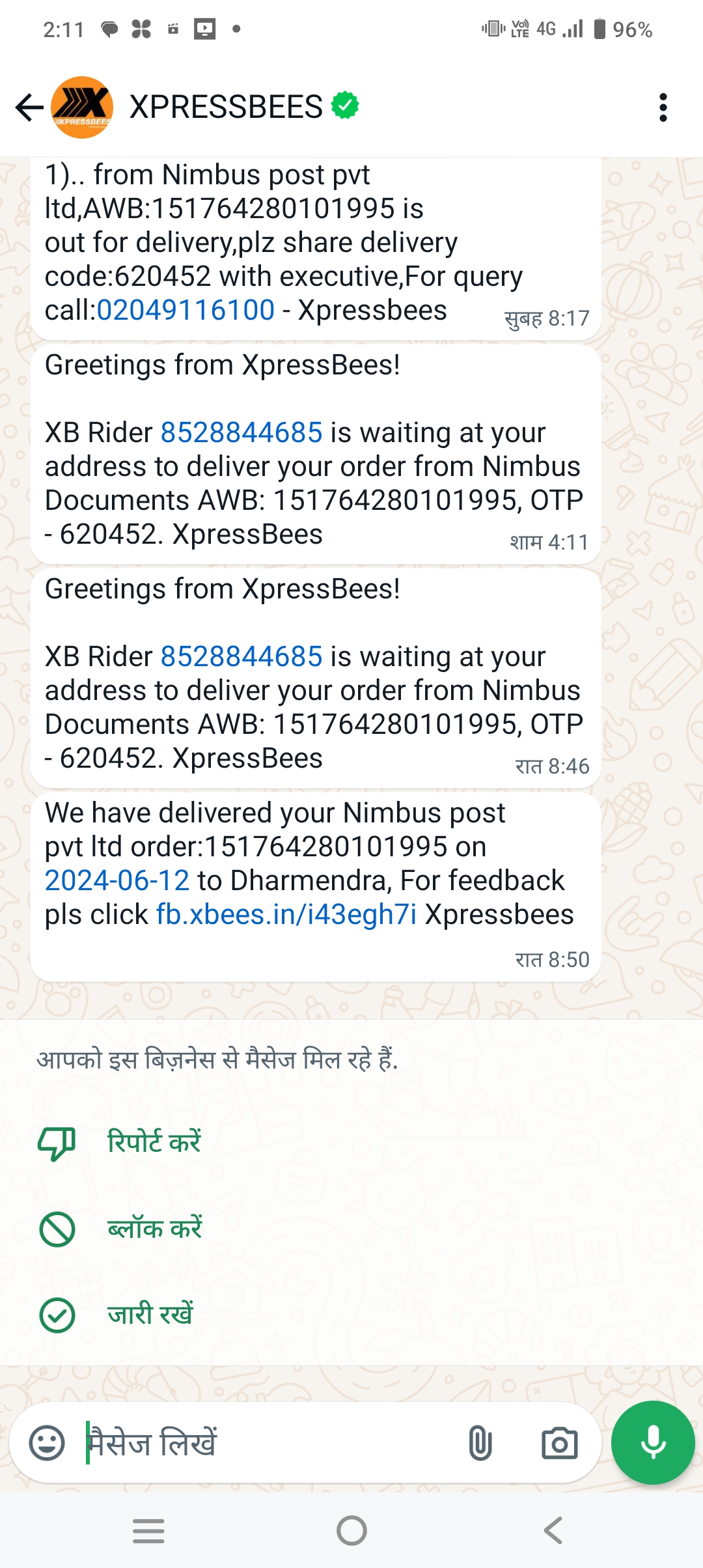Screen dimensions: 703x1568
Task: Go back from the XPRESSBEES chat
Action: (x=29, y=107)
